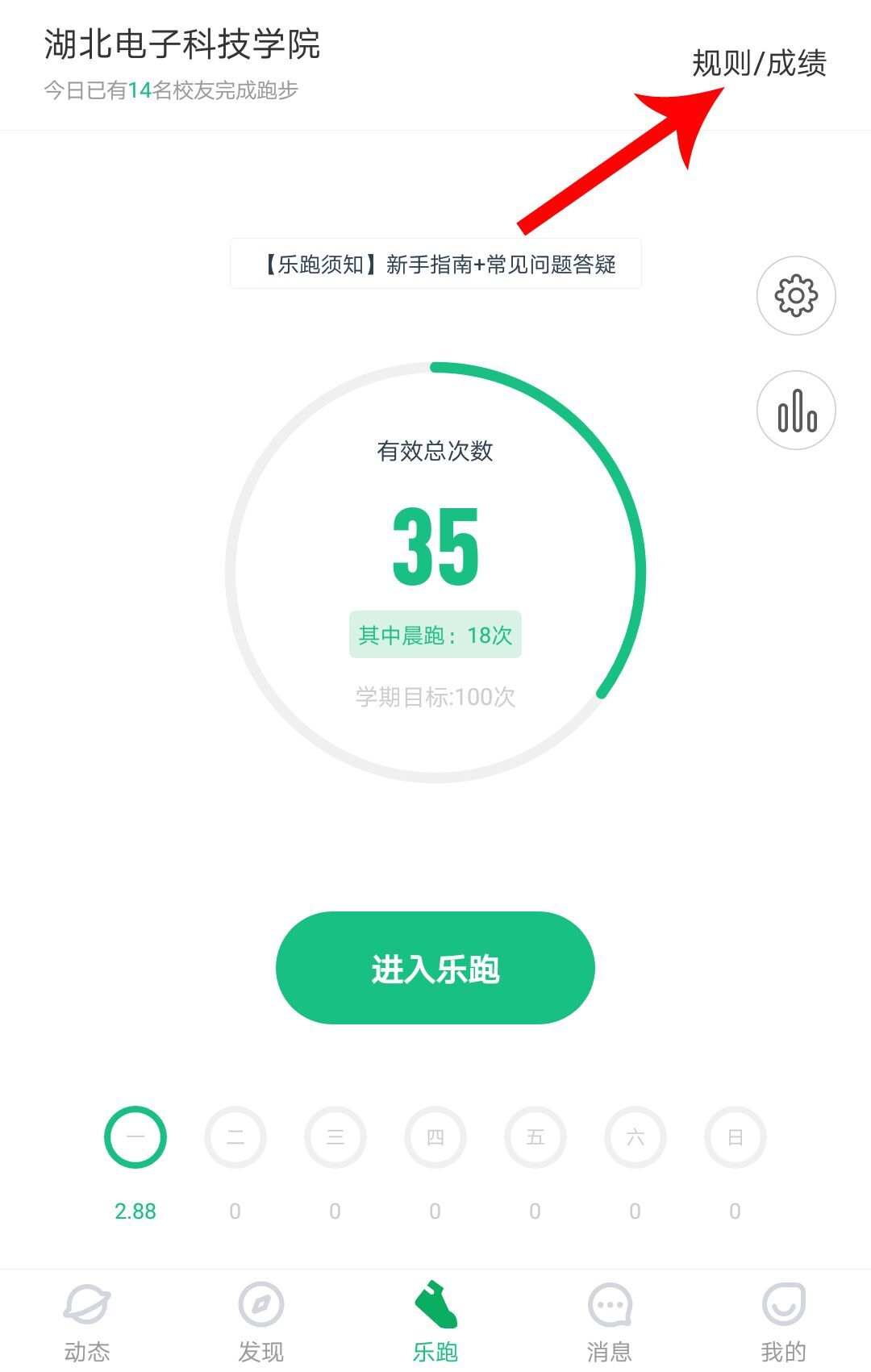Select the Tuesday (二) day circle

pos(235,1137)
